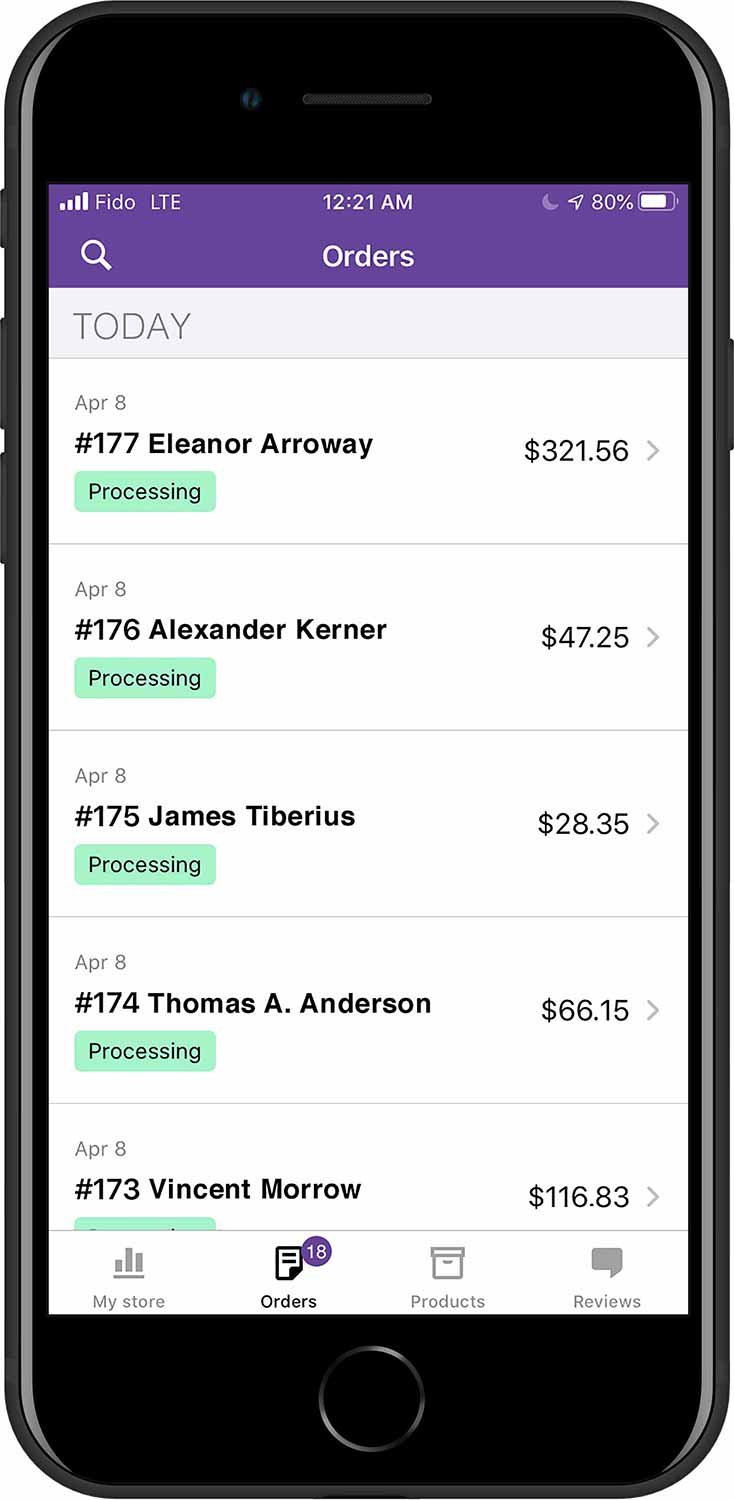Open order #174 Thomas A. Anderson
734x1500 pixels.
[368, 1010]
